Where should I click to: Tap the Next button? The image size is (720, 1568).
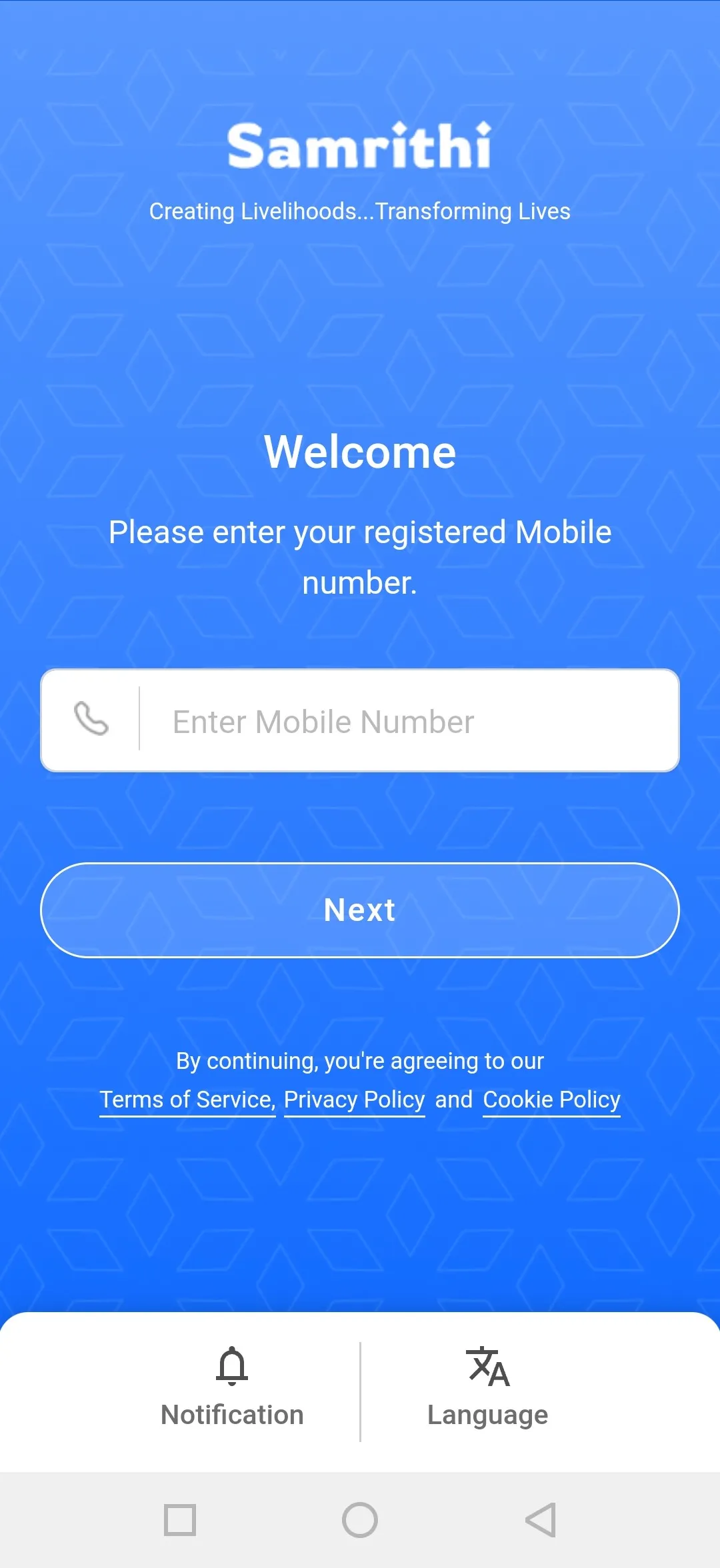(x=360, y=910)
